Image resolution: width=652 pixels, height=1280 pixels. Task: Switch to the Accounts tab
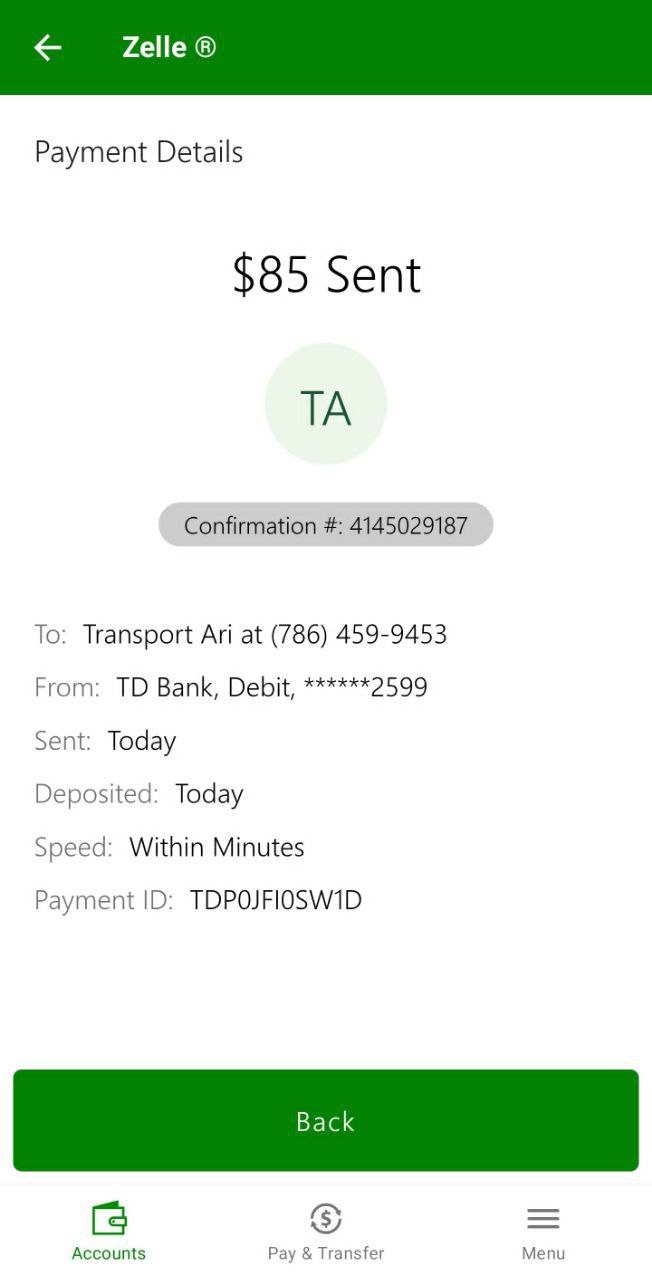click(108, 1232)
